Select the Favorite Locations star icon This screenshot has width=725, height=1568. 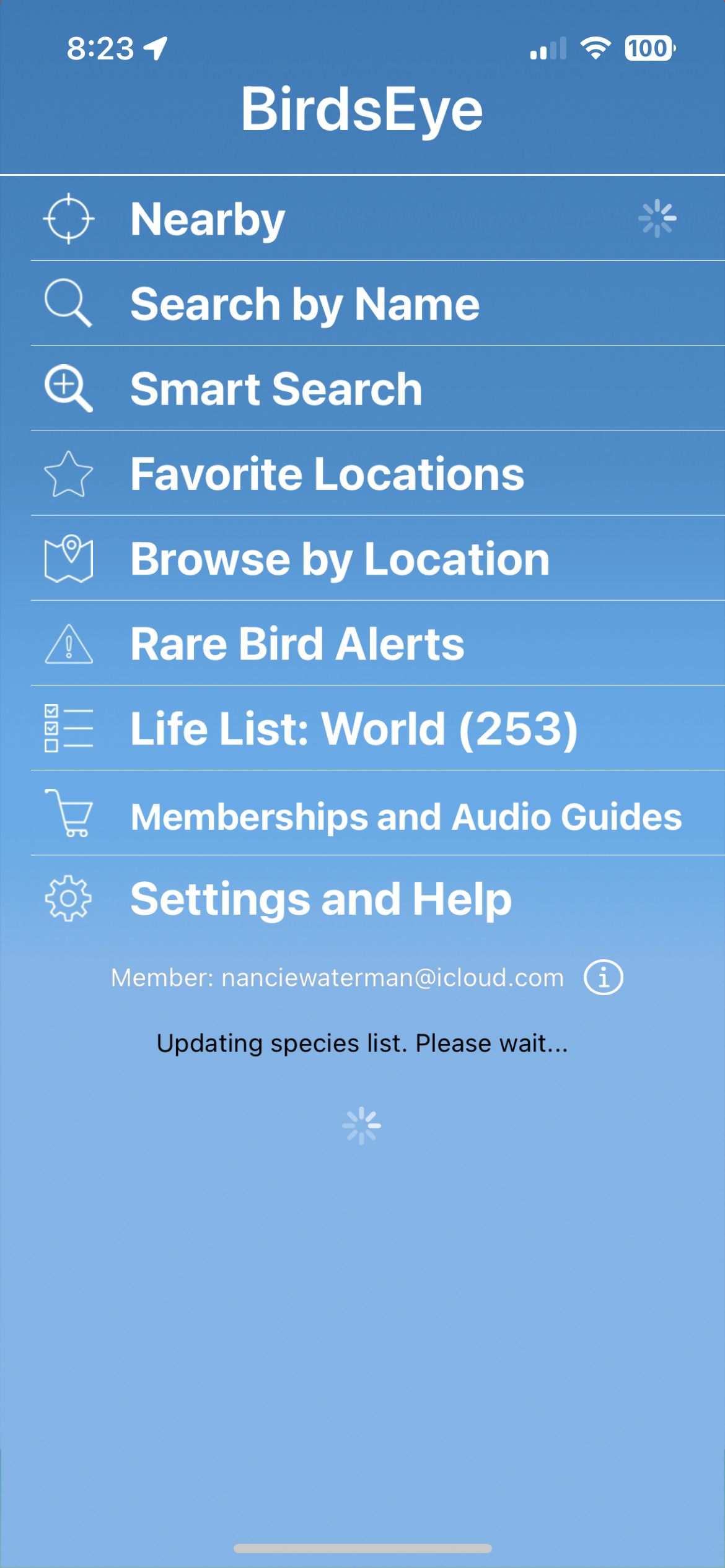click(x=68, y=474)
